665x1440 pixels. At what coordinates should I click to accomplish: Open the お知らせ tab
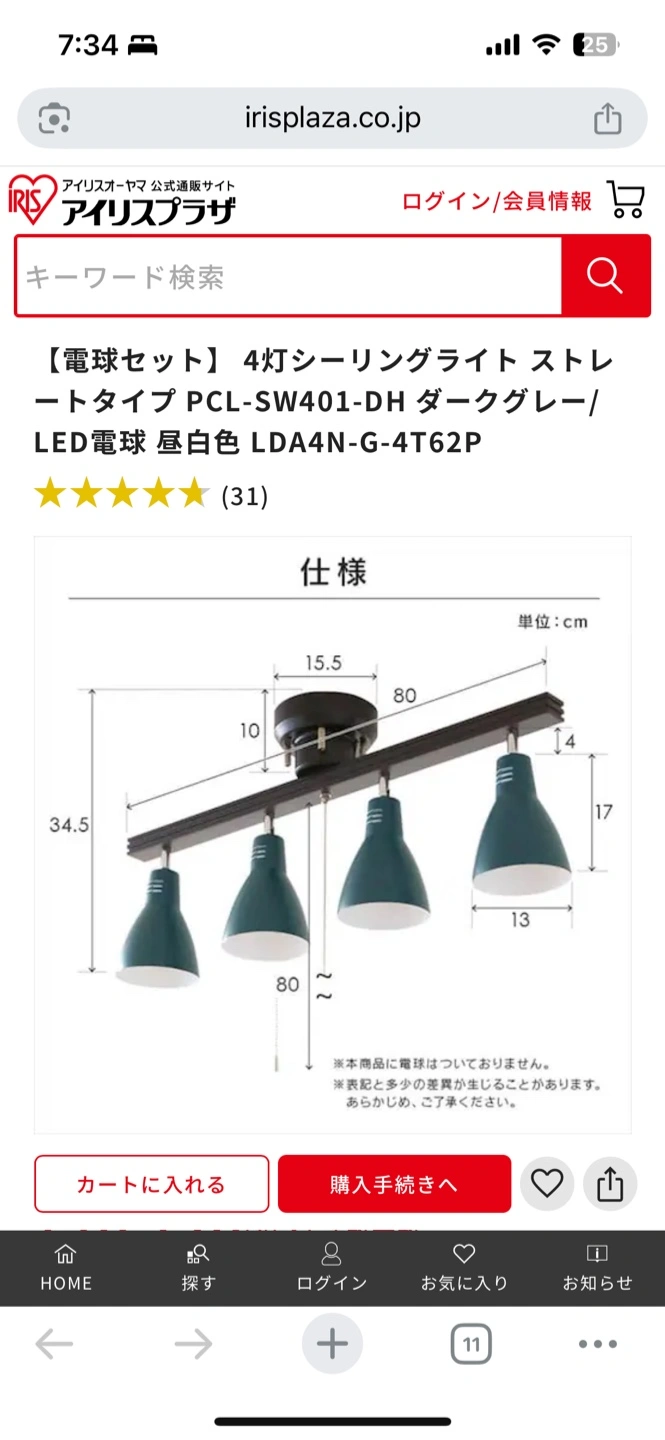pyautogui.click(x=597, y=1268)
